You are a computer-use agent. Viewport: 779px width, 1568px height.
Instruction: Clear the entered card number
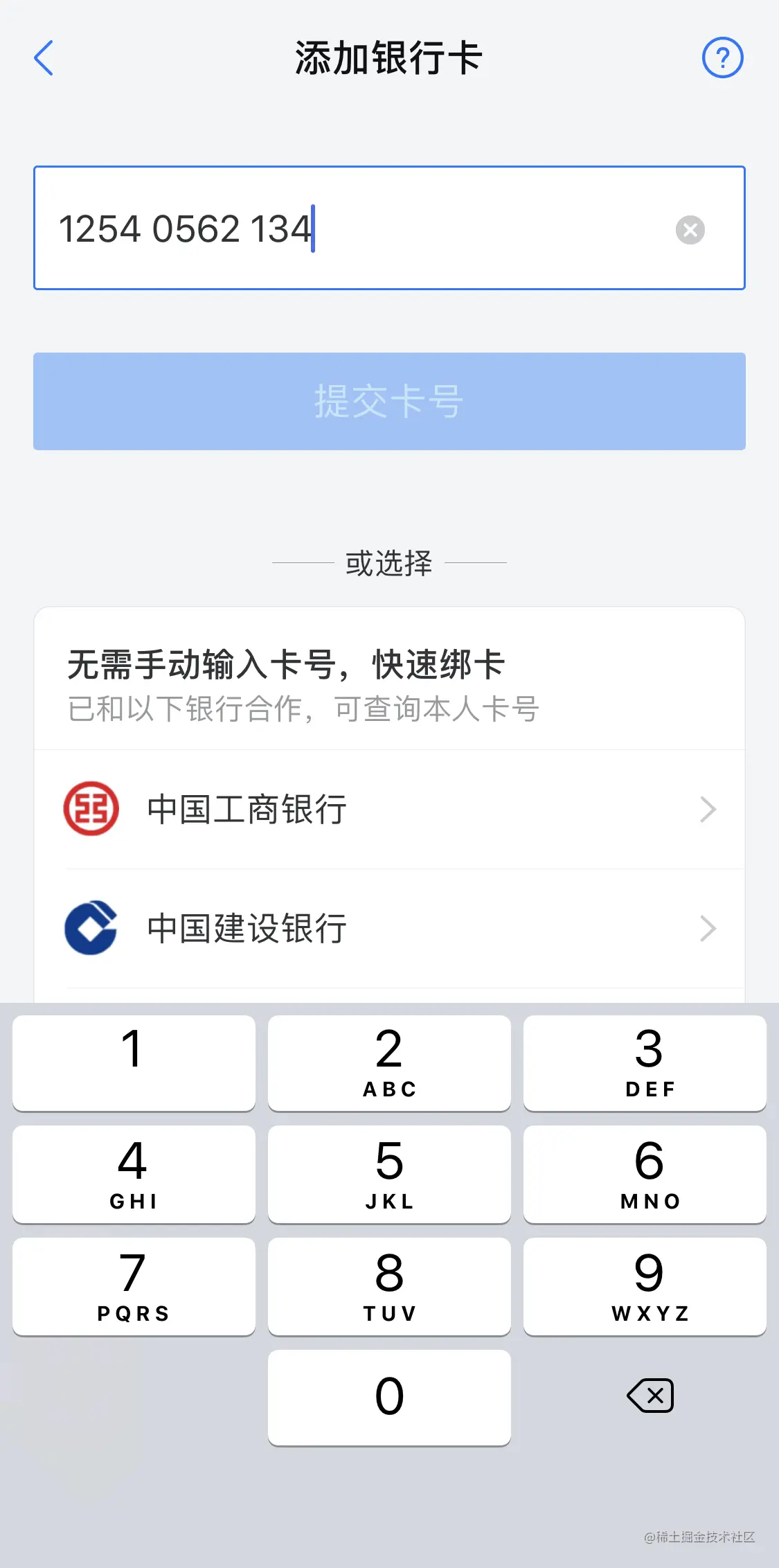point(690,230)
